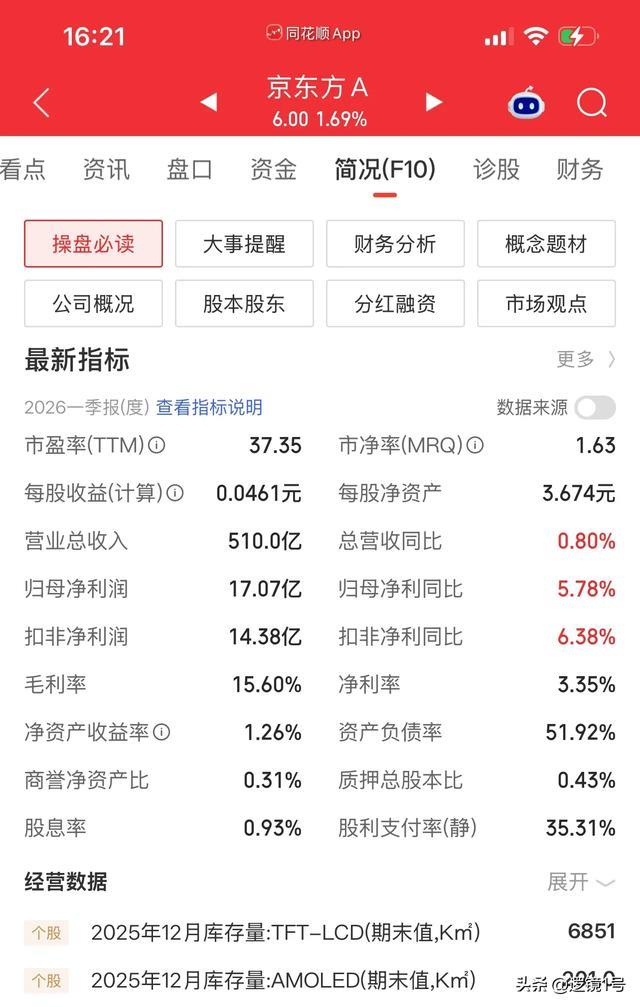Open the 公司概况 section
640x1007 pixels.
[93, 303]
